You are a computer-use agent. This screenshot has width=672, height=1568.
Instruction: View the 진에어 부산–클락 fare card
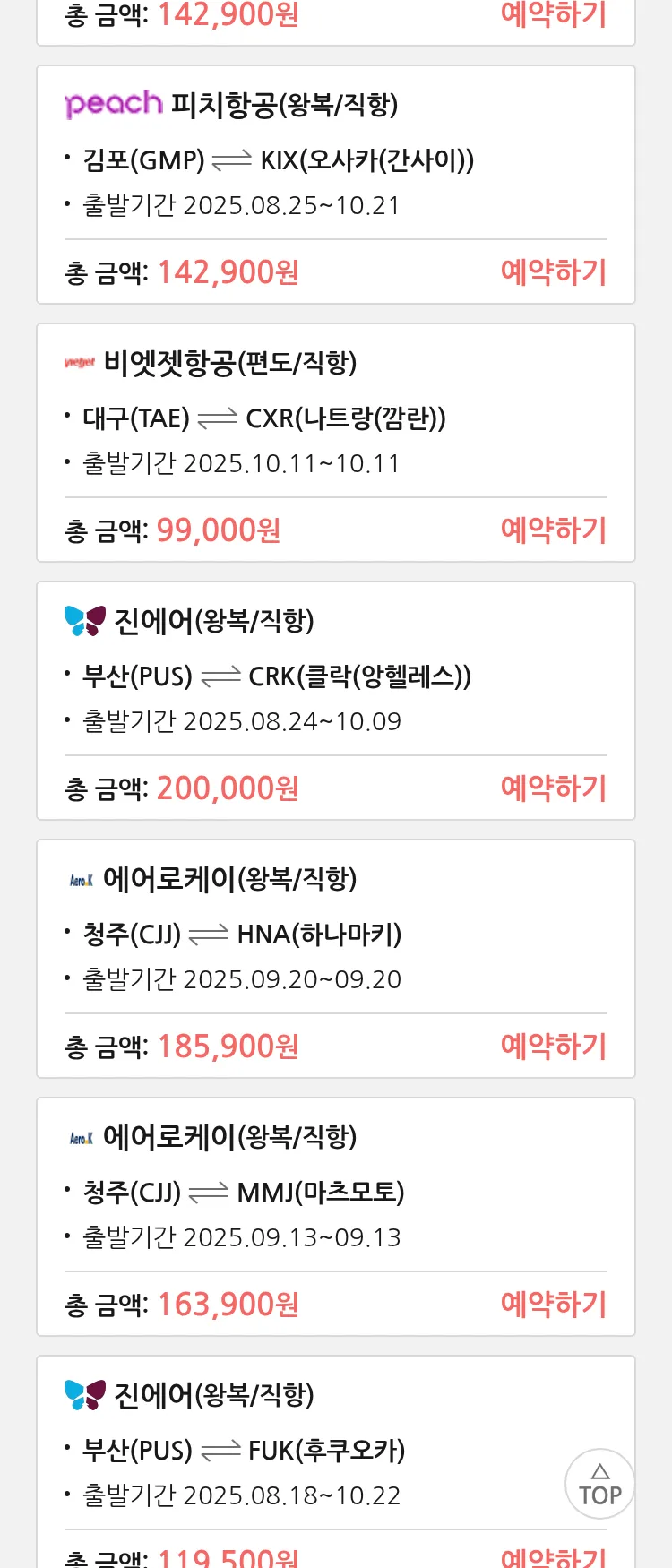coord(276,676)
